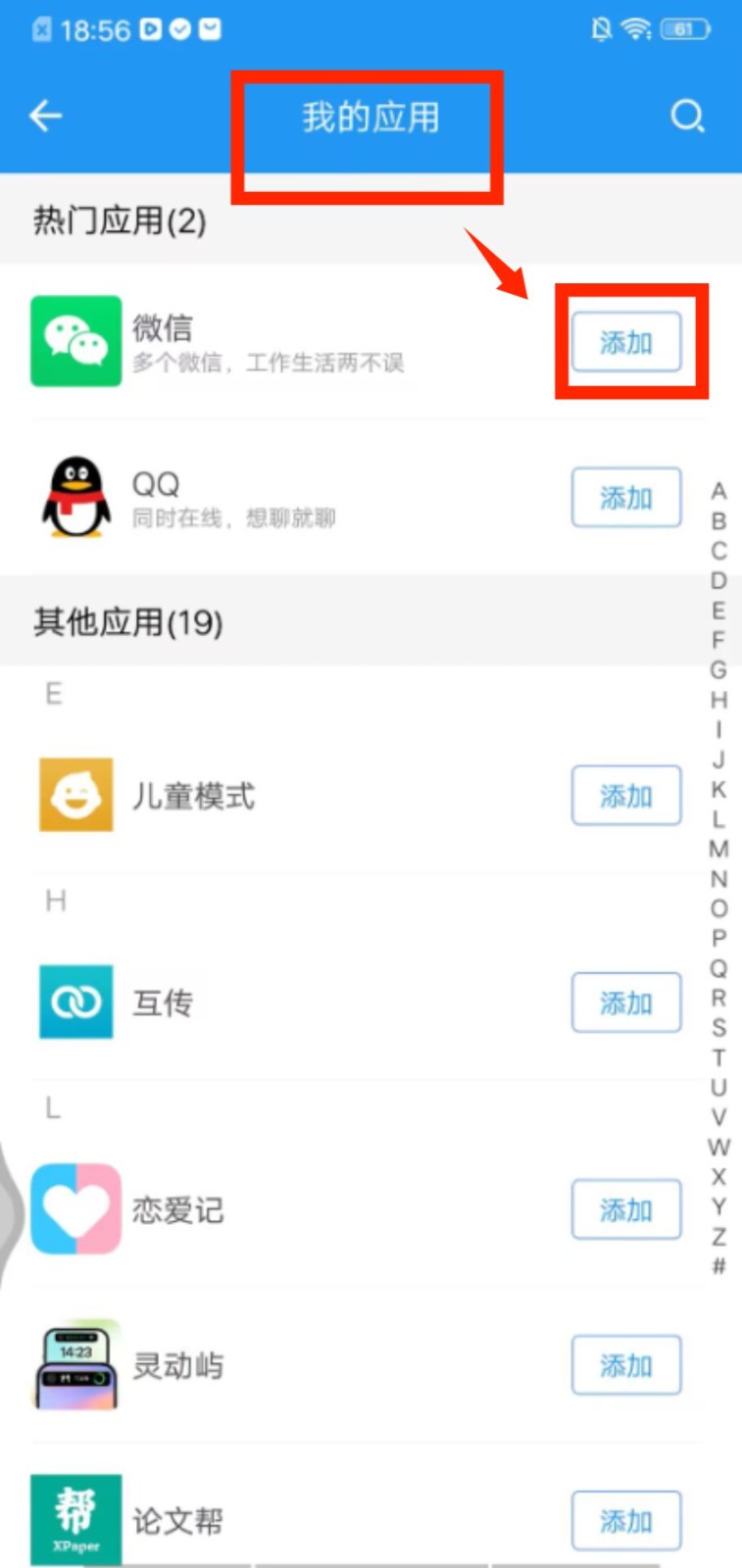Viewport: 742px width, 1568px height.
Task: Select # in the alphabet index
Action: pos(718,1266)
